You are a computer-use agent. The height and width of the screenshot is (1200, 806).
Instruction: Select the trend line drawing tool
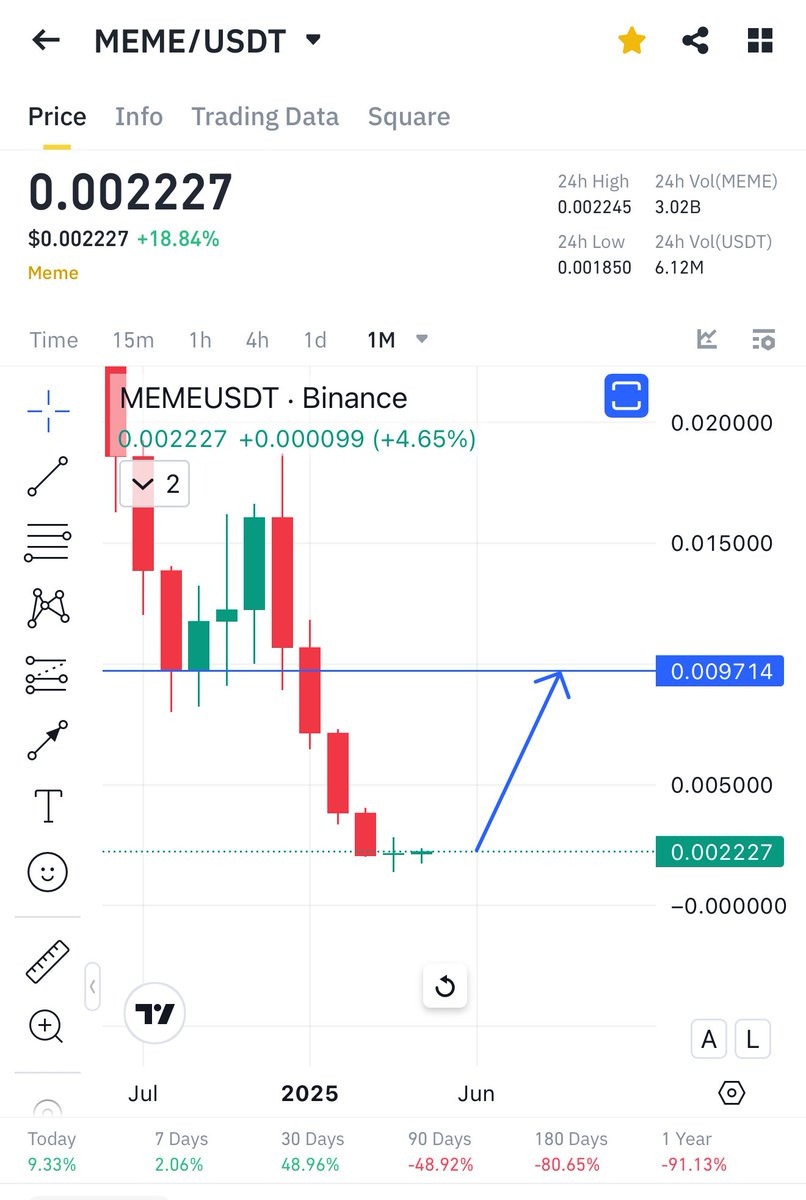(48, 476)
